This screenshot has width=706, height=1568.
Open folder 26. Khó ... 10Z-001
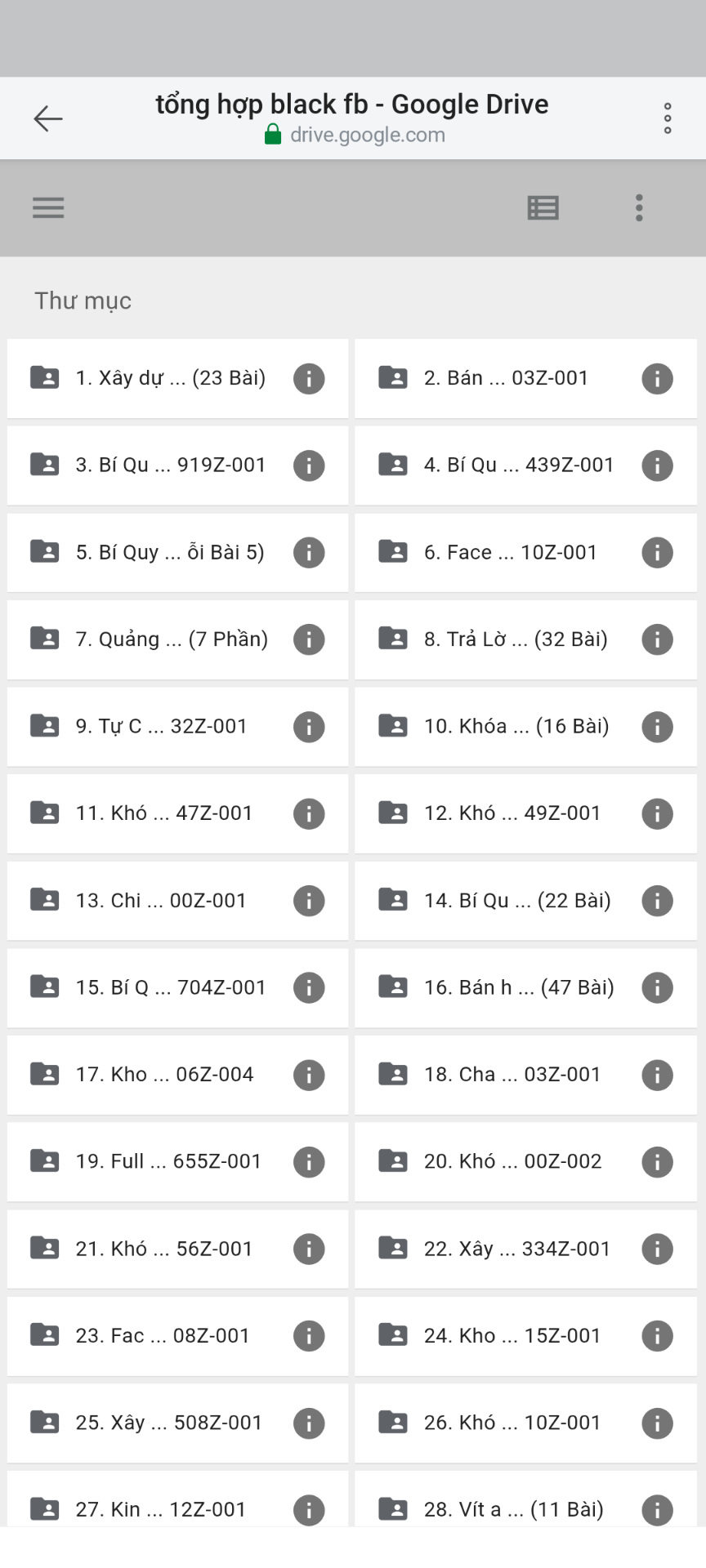pos(512,1423)
